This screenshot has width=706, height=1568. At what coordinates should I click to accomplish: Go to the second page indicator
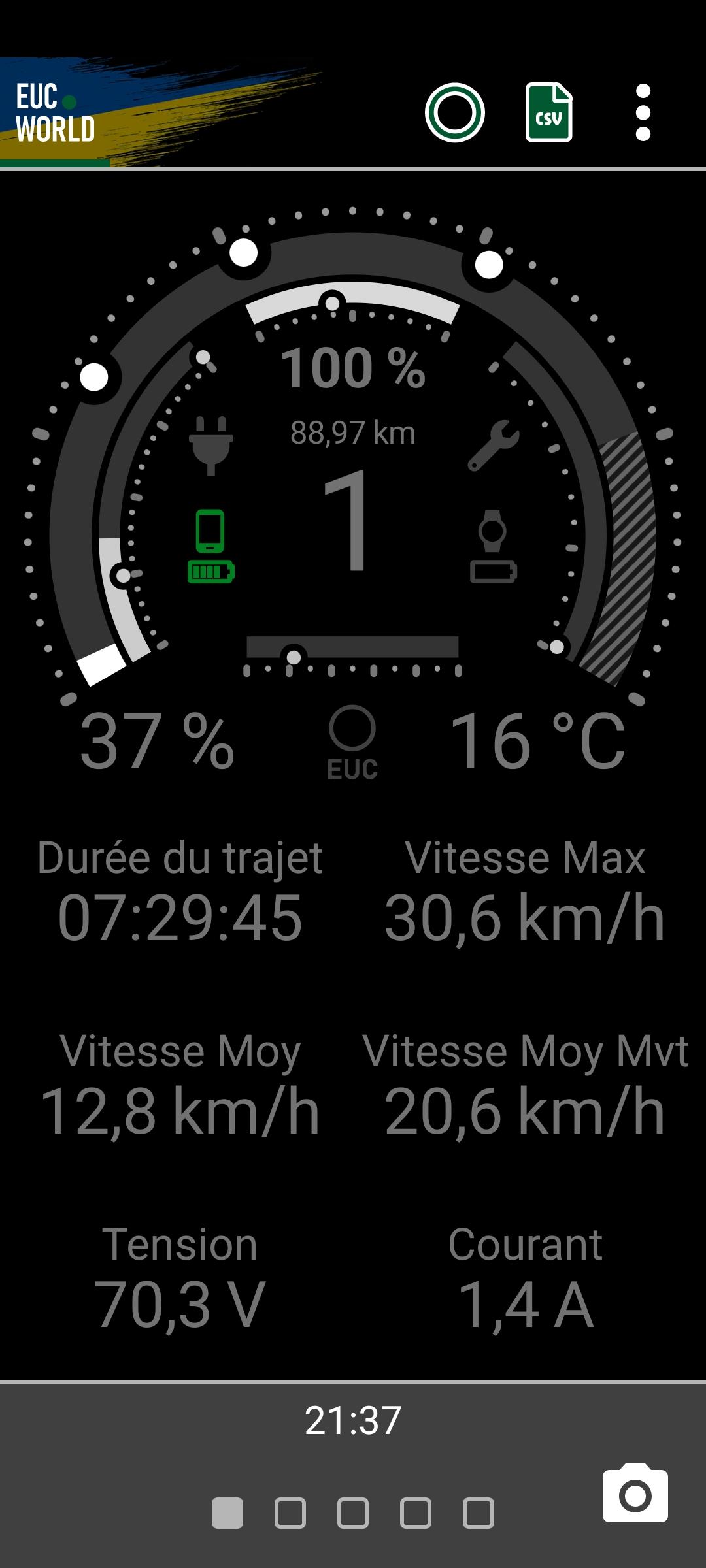290,1513
